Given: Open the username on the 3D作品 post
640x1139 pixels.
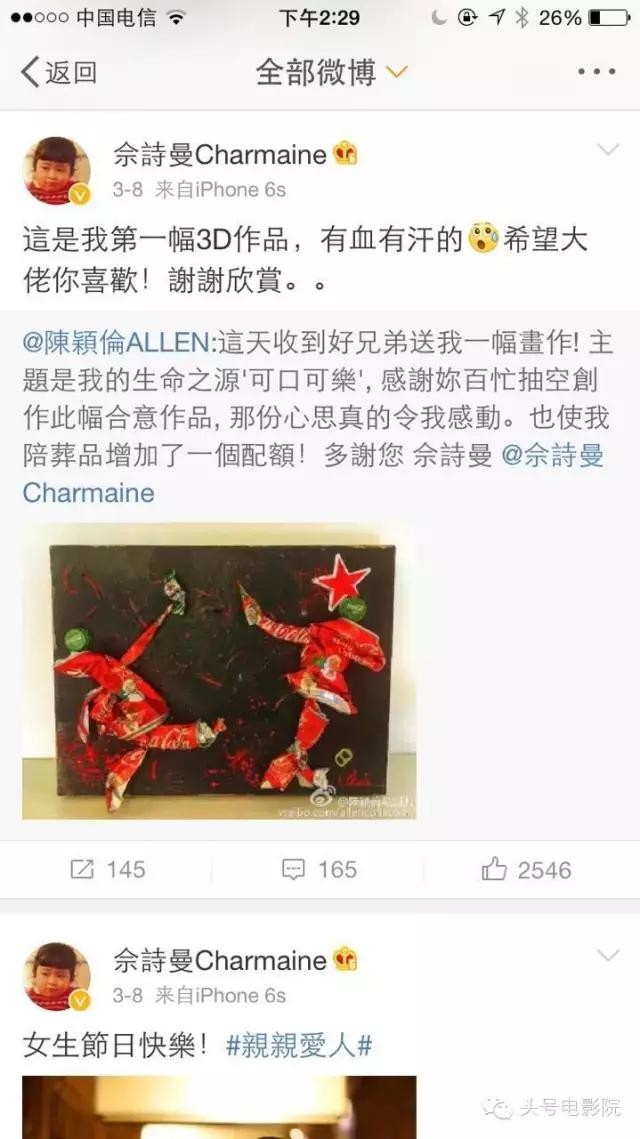Looking at the screenshot, I should point(220,154).
